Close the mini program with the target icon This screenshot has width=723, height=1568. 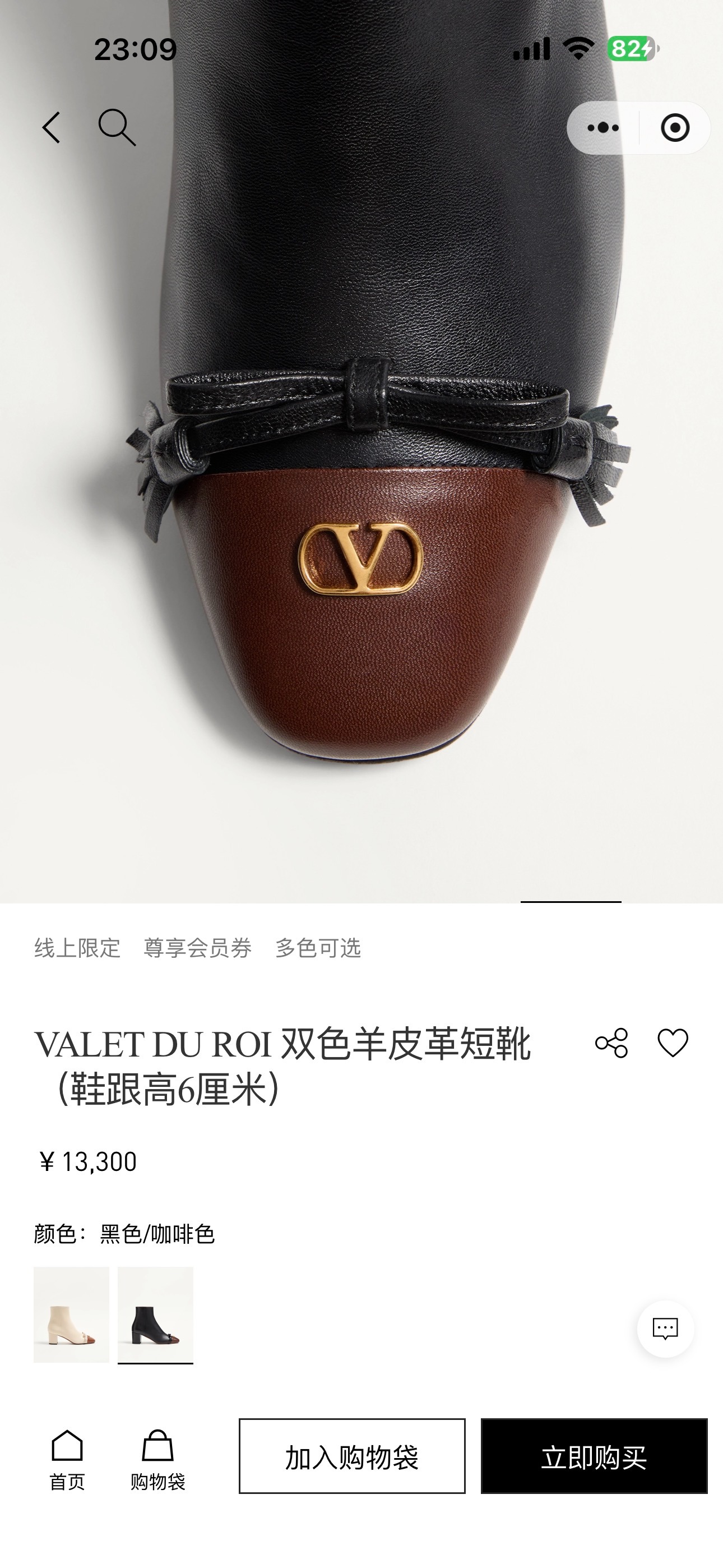click(x=675, y=128)
